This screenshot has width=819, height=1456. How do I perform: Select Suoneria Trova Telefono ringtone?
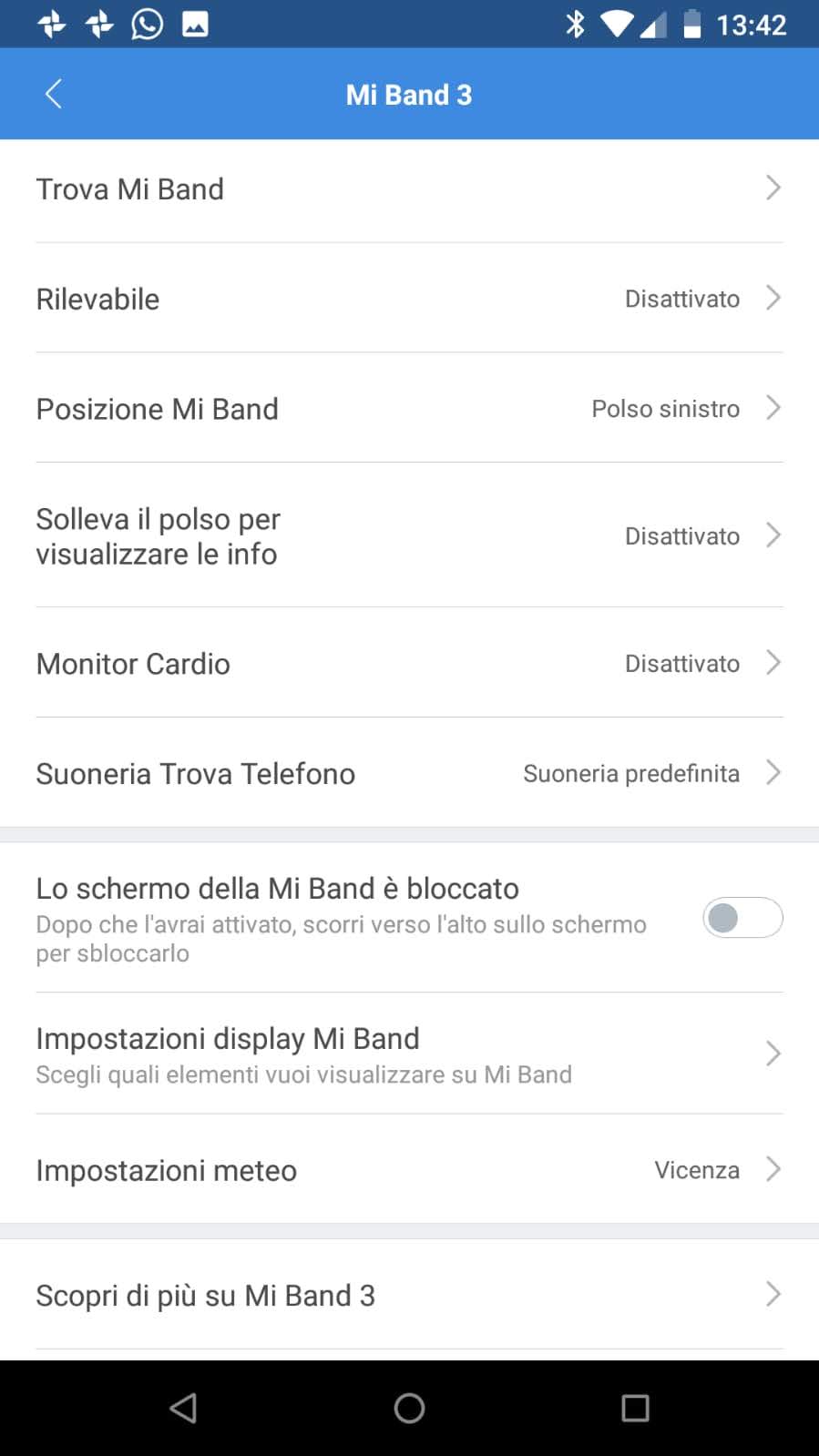tap(409, 773)
